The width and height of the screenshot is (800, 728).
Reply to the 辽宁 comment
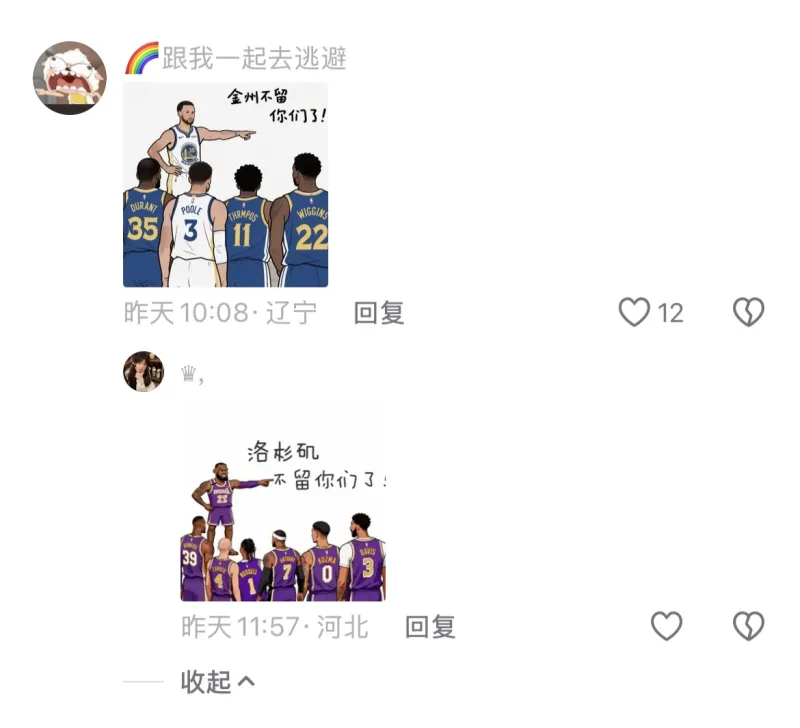pos(379,313)
